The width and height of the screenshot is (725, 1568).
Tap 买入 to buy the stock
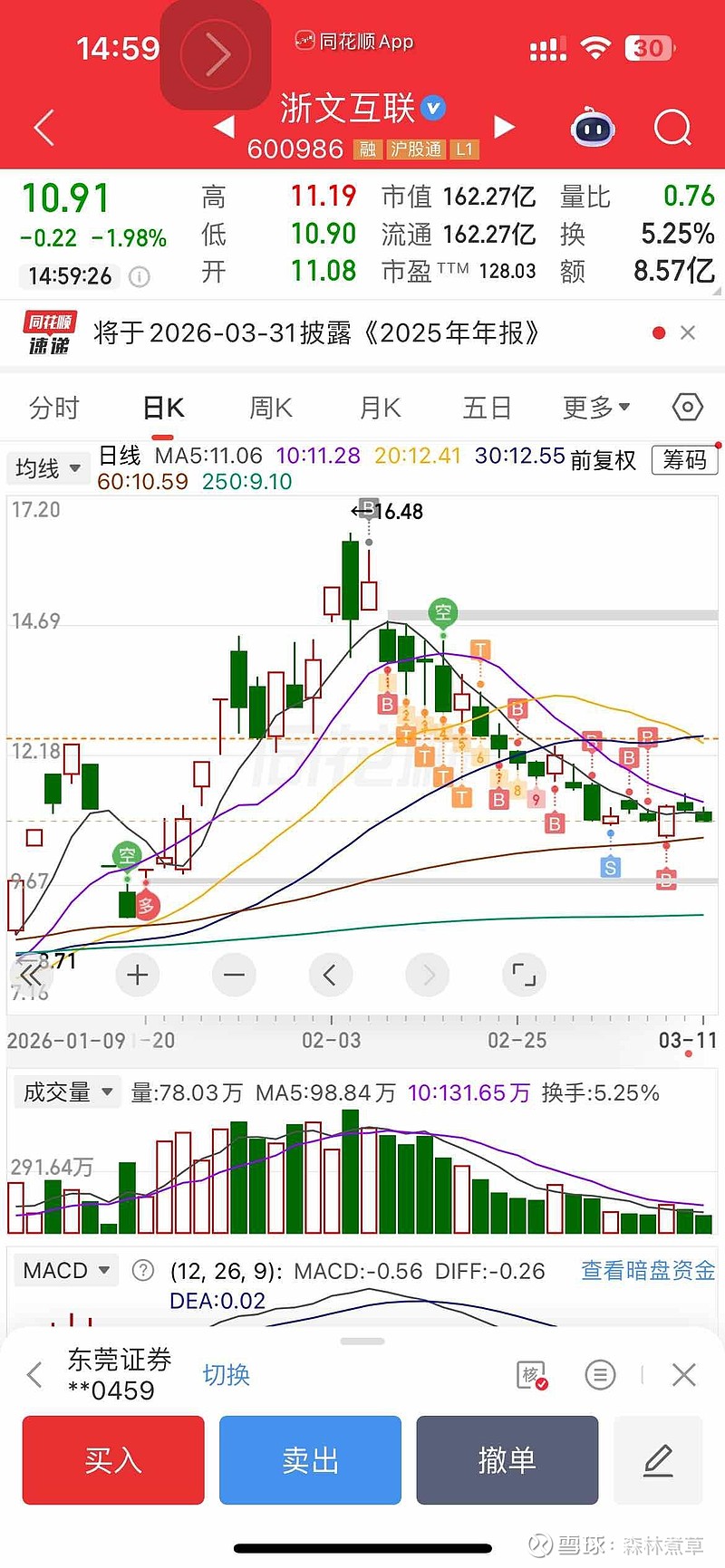click(113, 1460)
